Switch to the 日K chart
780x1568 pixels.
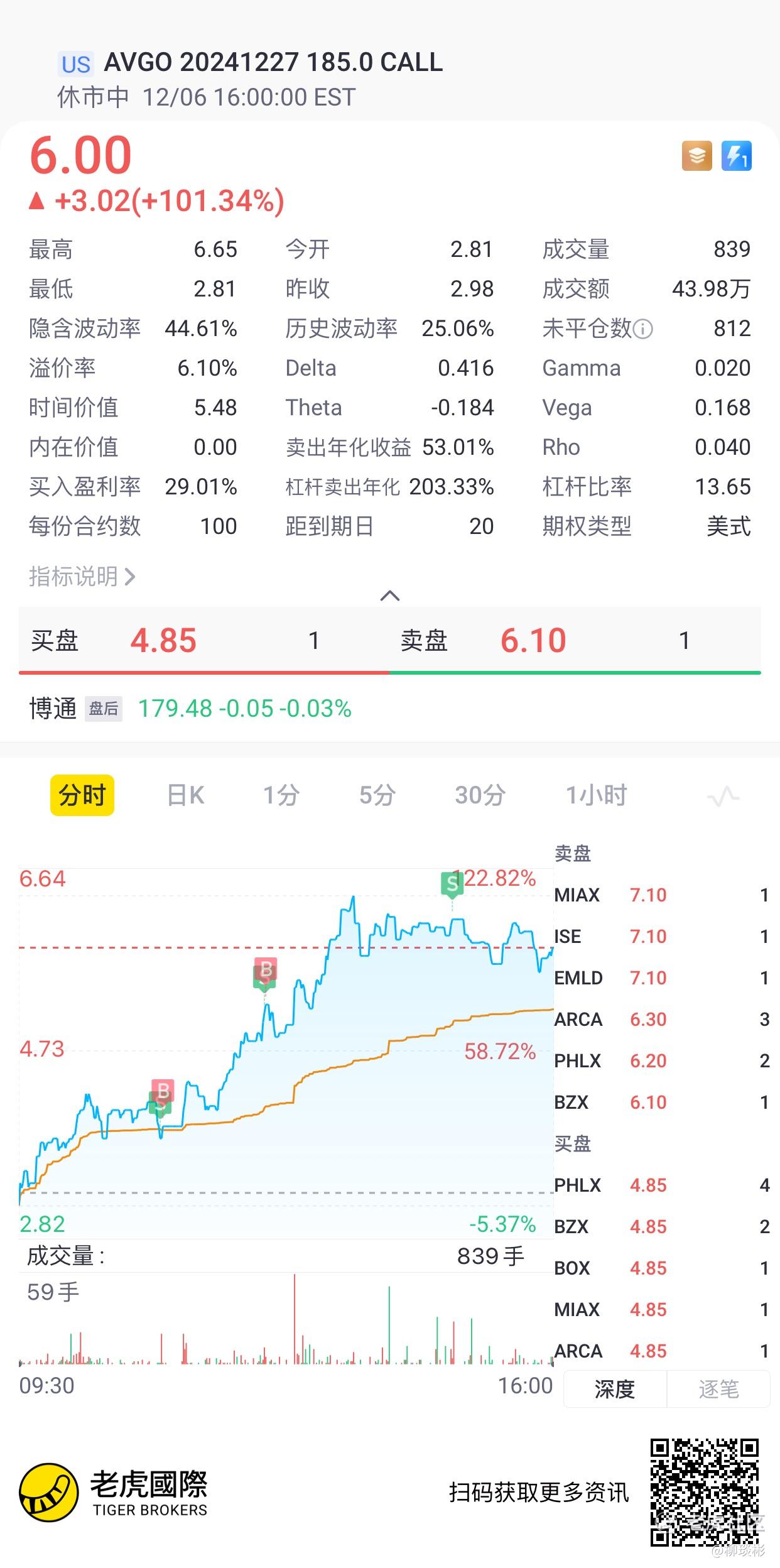pyautogui.click(x=186, y=795)
